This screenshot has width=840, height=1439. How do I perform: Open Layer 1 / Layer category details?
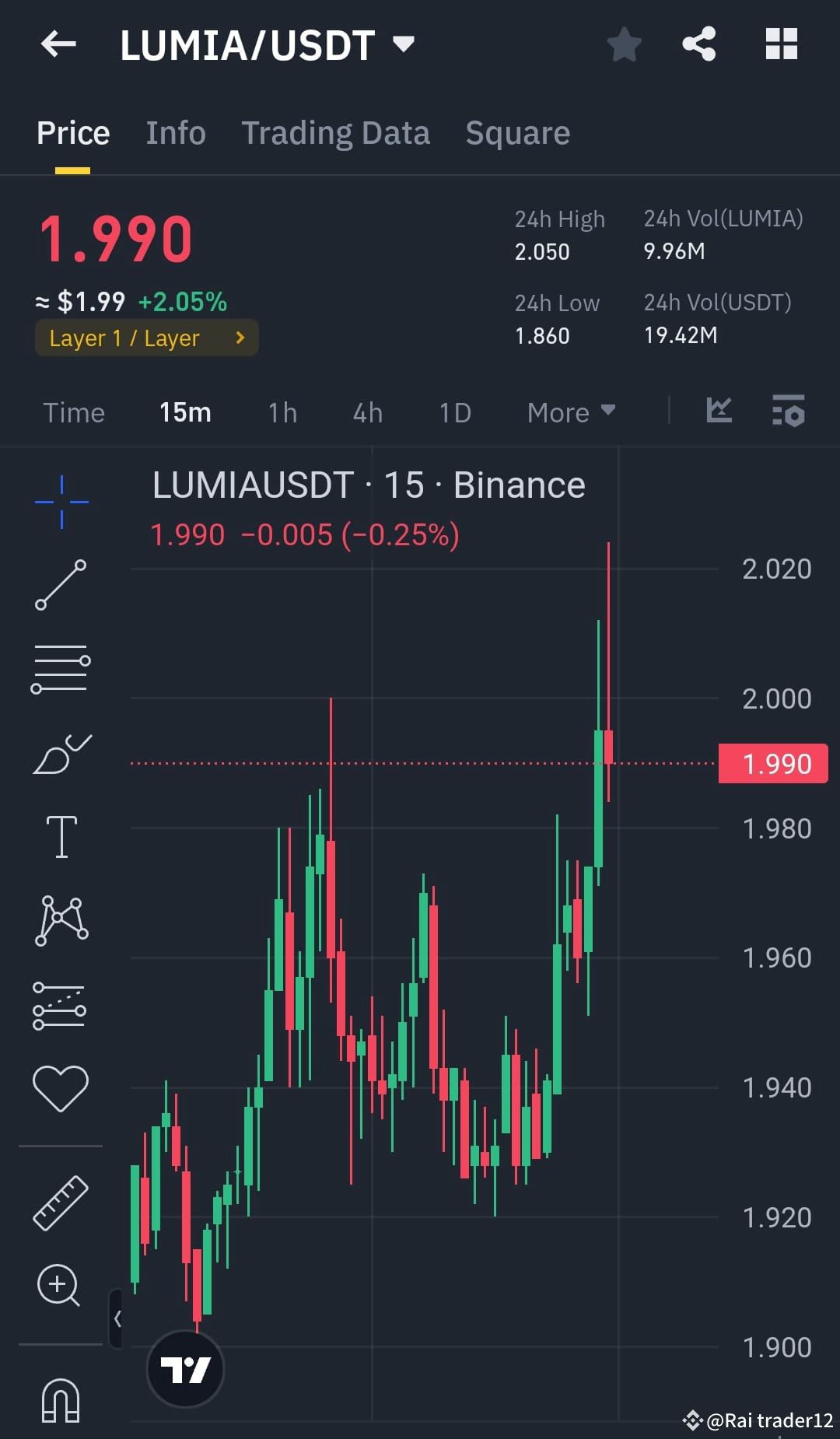146,337
